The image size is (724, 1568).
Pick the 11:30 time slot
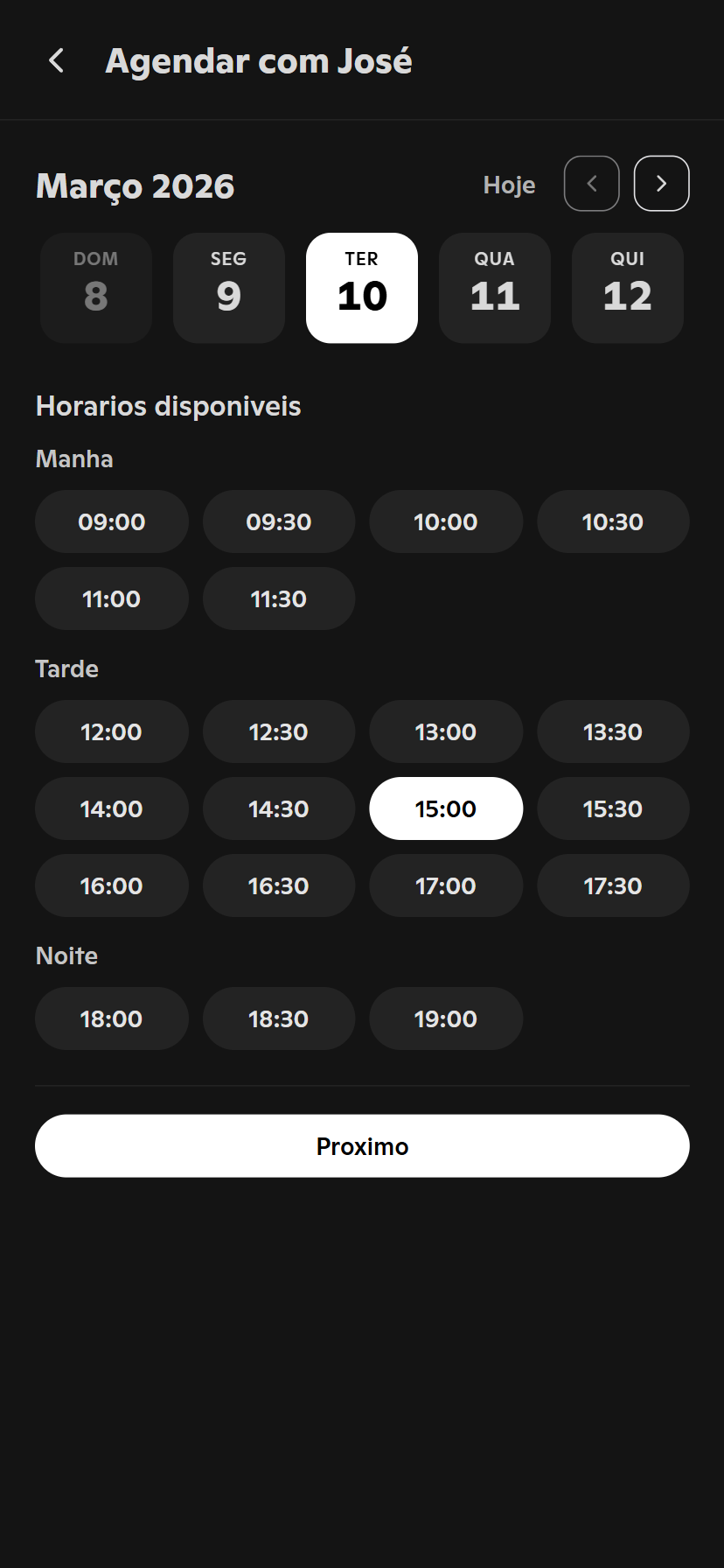point(279,598)
